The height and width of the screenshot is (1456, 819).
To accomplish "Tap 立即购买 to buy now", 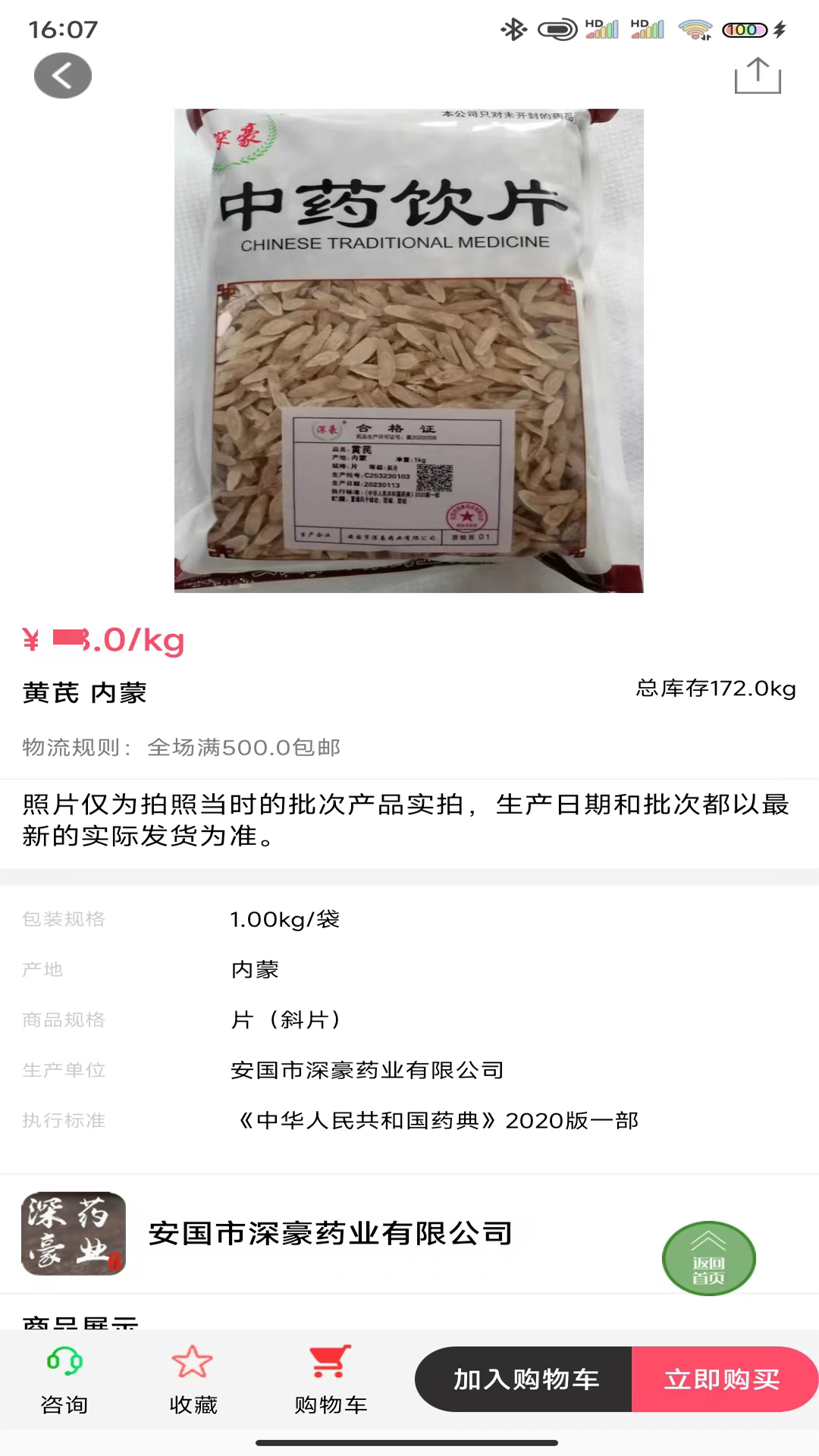I will (x=724, y=1380).
